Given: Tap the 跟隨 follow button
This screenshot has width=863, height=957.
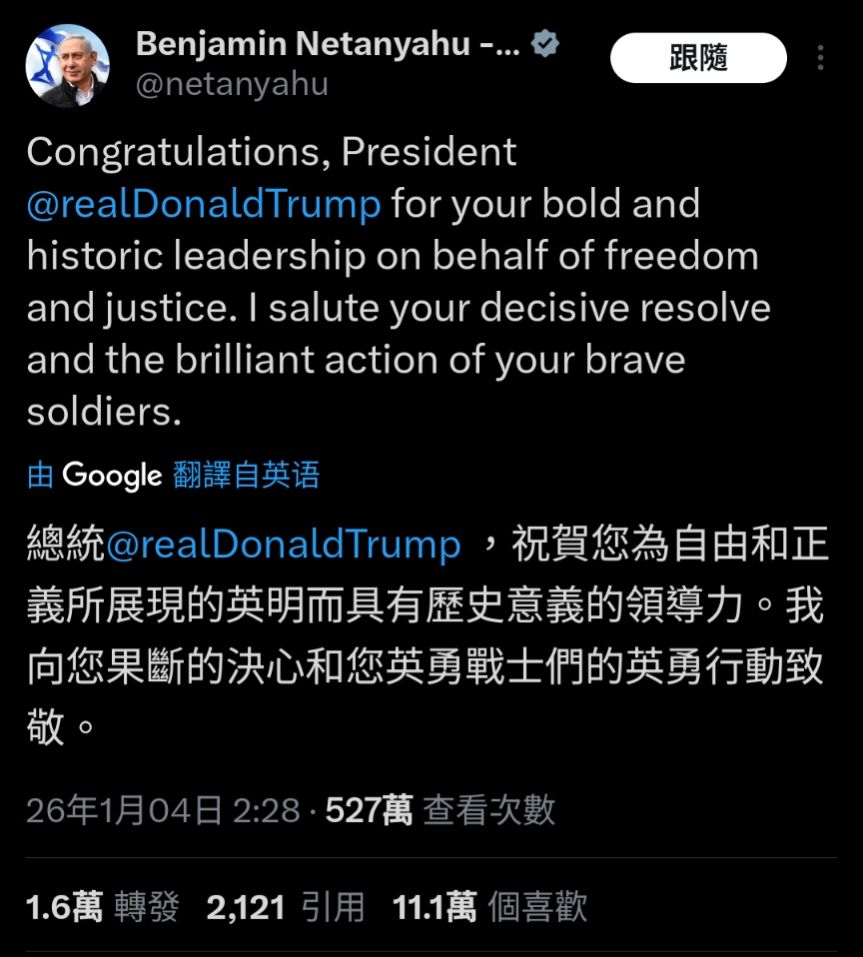Looking at the screenshot, I should [698, 58].
